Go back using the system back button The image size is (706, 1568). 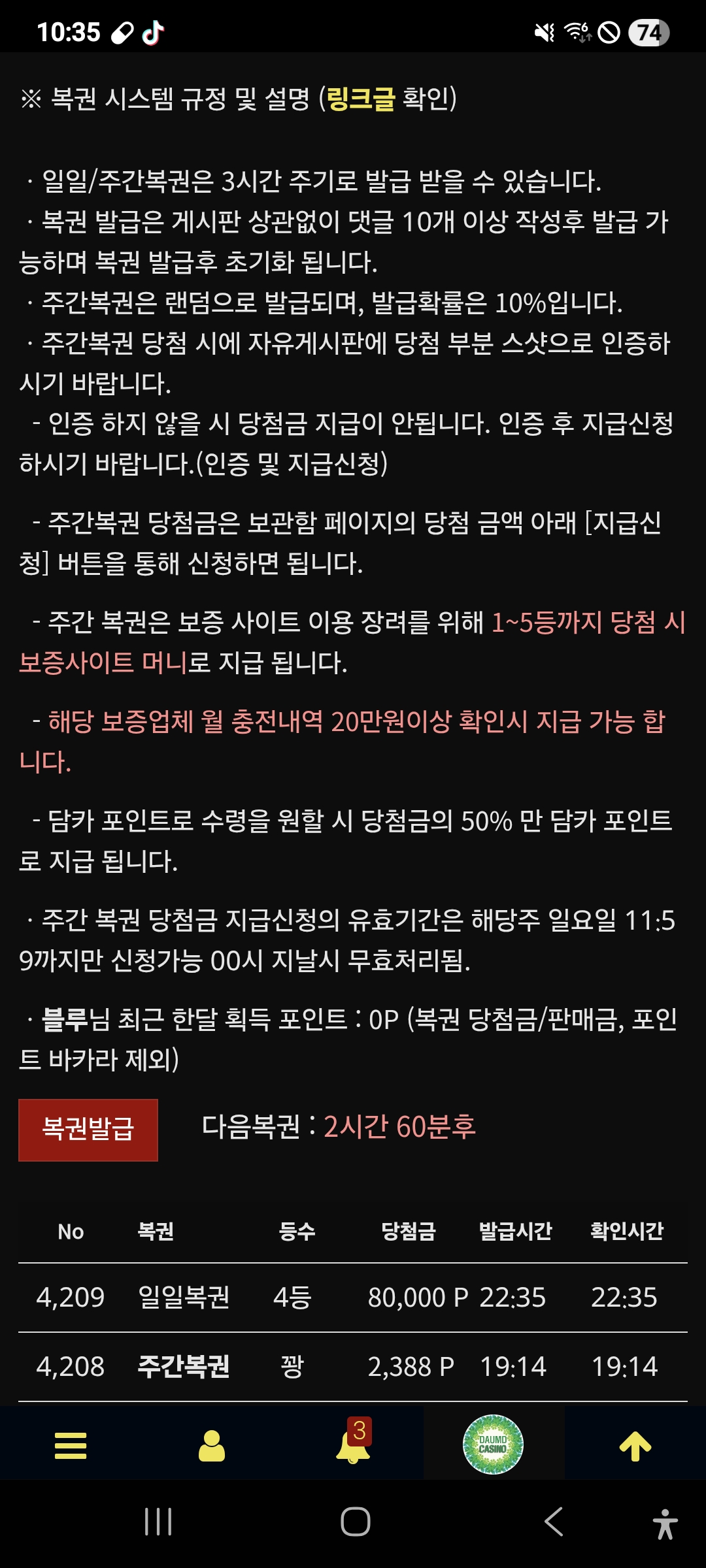(x=554, y=1522)
